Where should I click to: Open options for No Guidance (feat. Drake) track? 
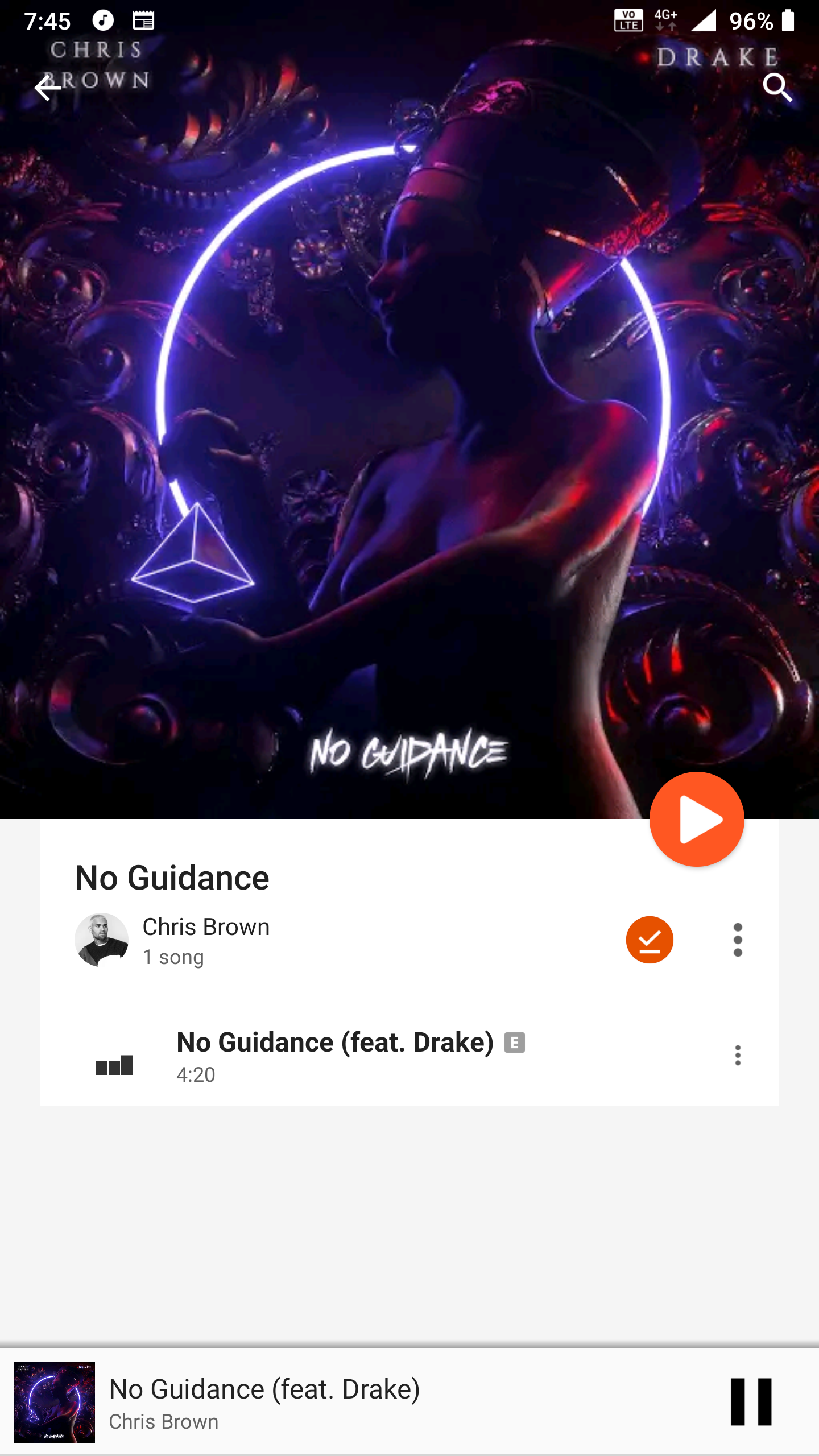click(738, 1055)
